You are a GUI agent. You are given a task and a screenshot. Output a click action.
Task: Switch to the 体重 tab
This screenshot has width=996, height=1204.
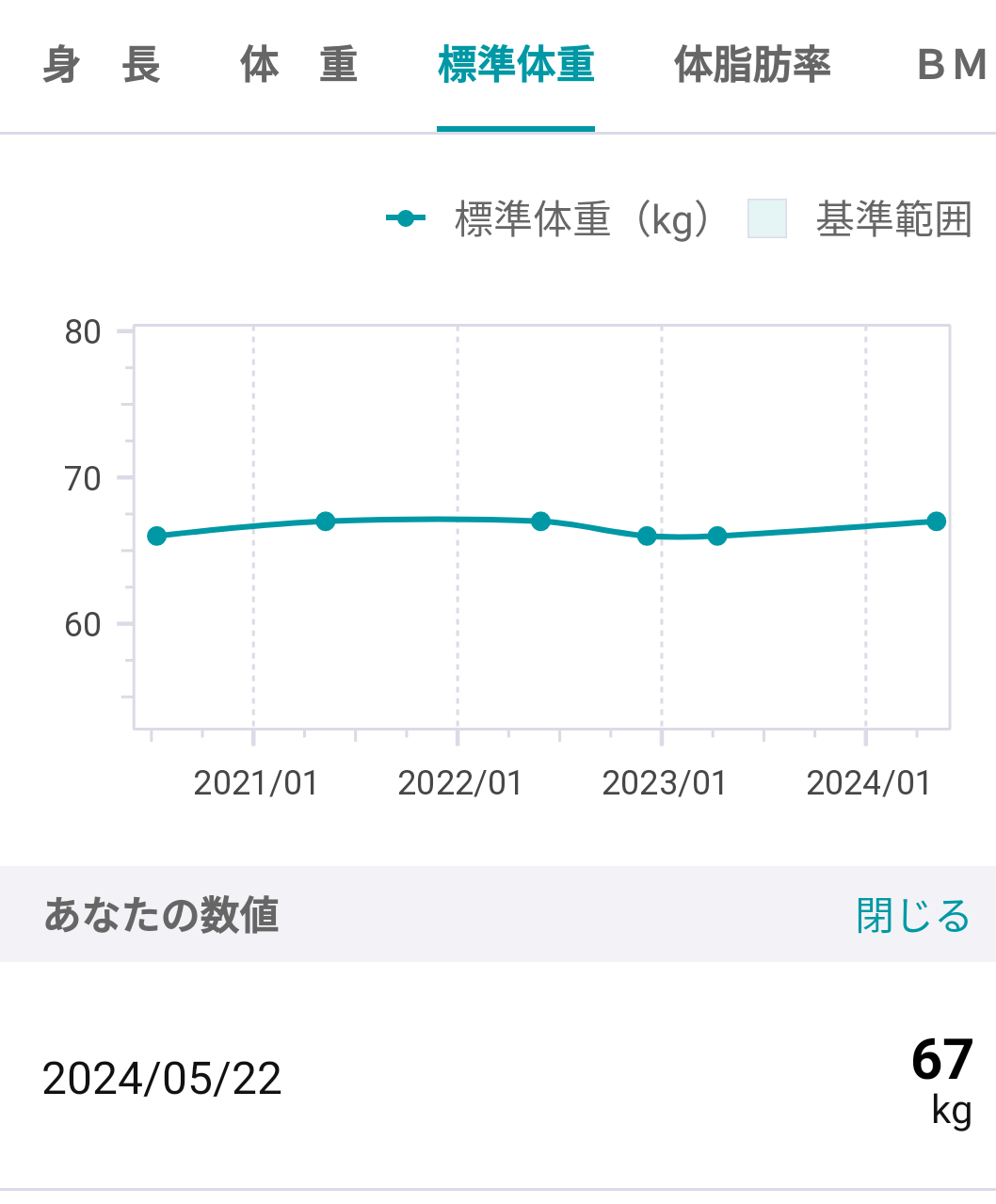[298, 66]
